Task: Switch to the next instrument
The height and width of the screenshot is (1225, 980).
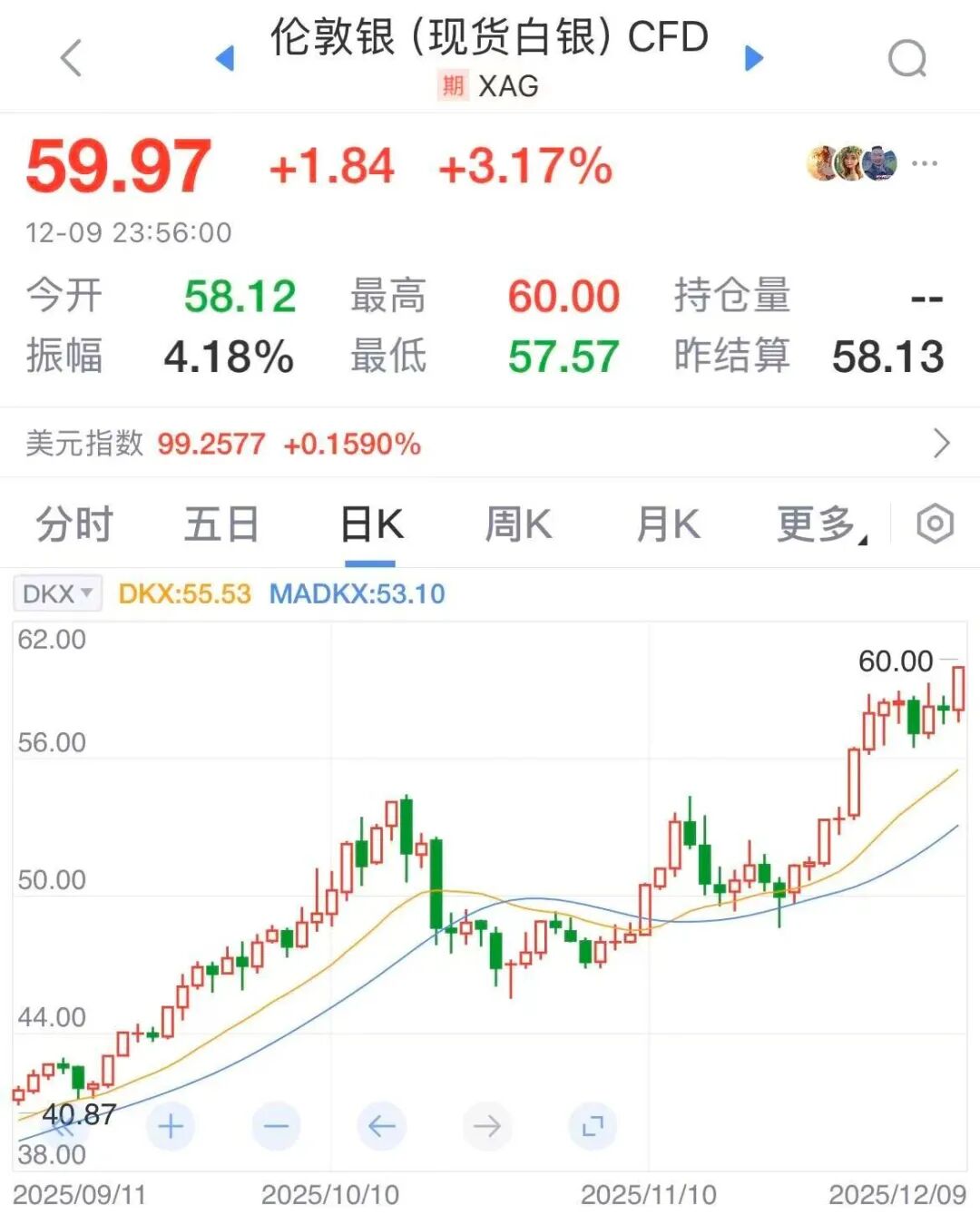Action: tap(753, 59)
